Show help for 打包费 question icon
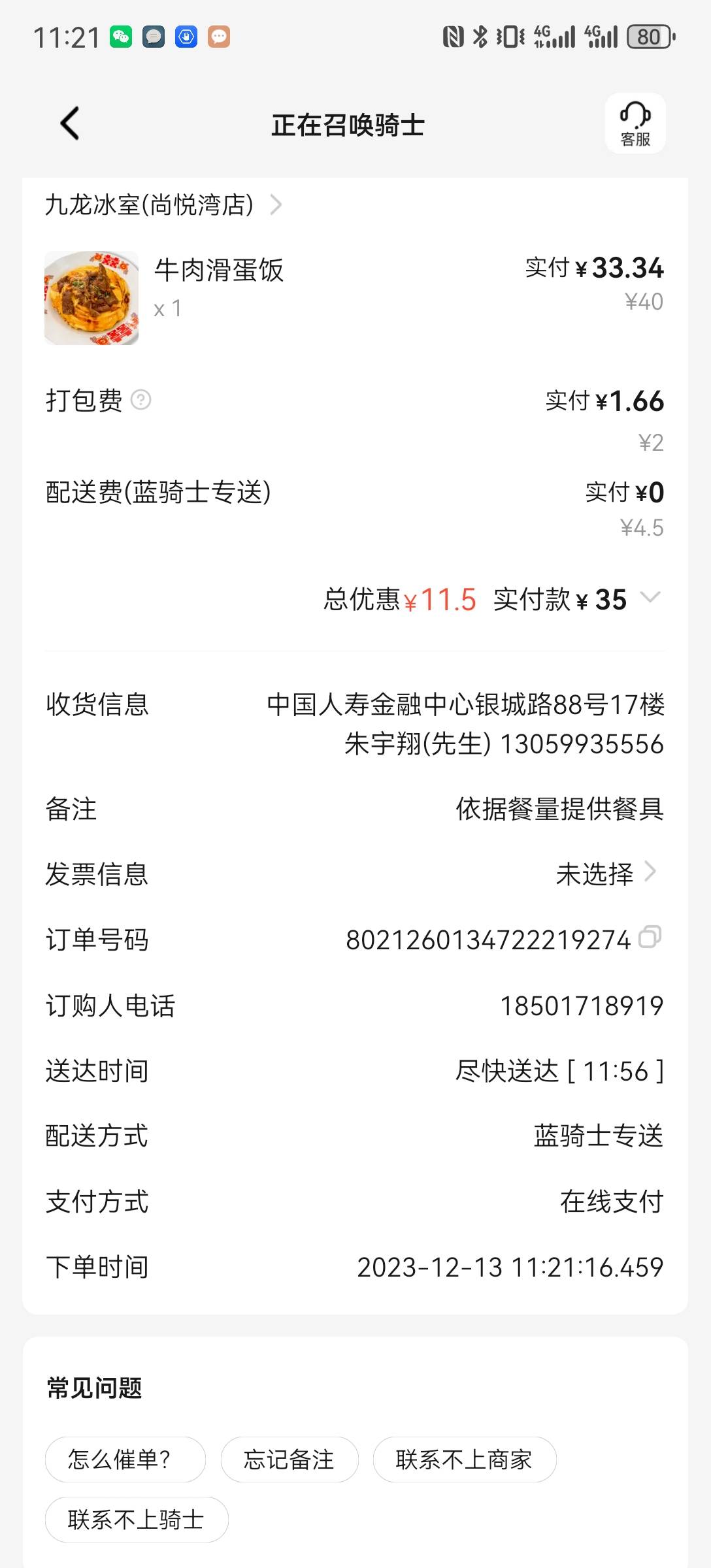The width and height of the screenshot is (711, 1568). click(141, 400)
